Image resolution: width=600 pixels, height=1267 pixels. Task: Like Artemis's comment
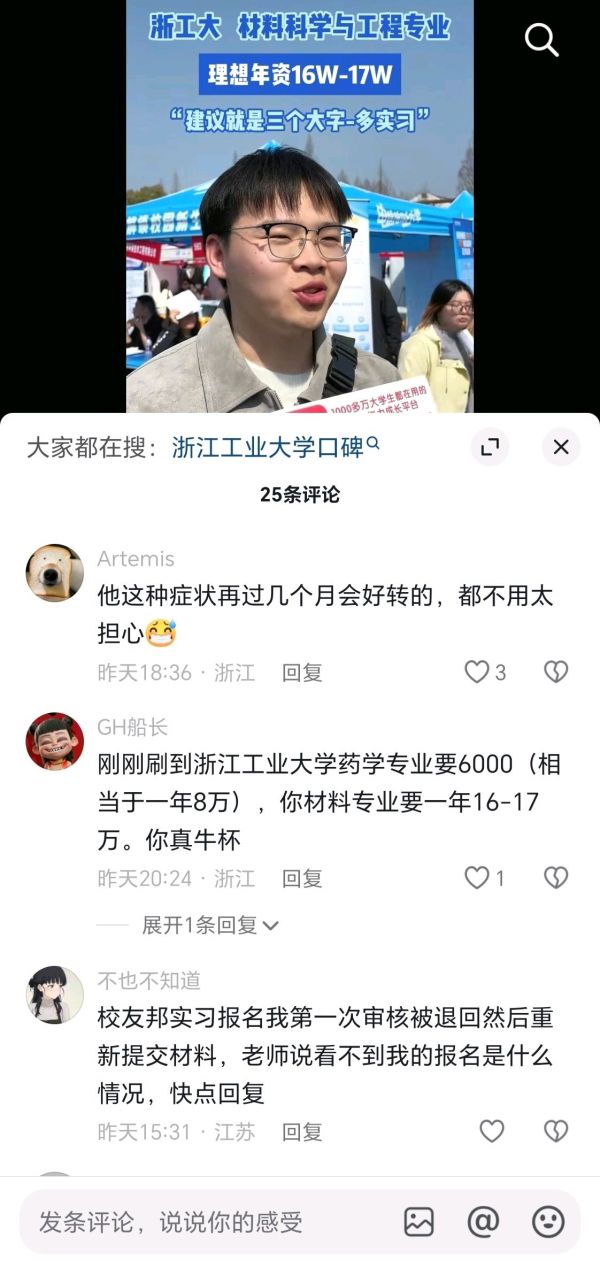tap(477, 672)
